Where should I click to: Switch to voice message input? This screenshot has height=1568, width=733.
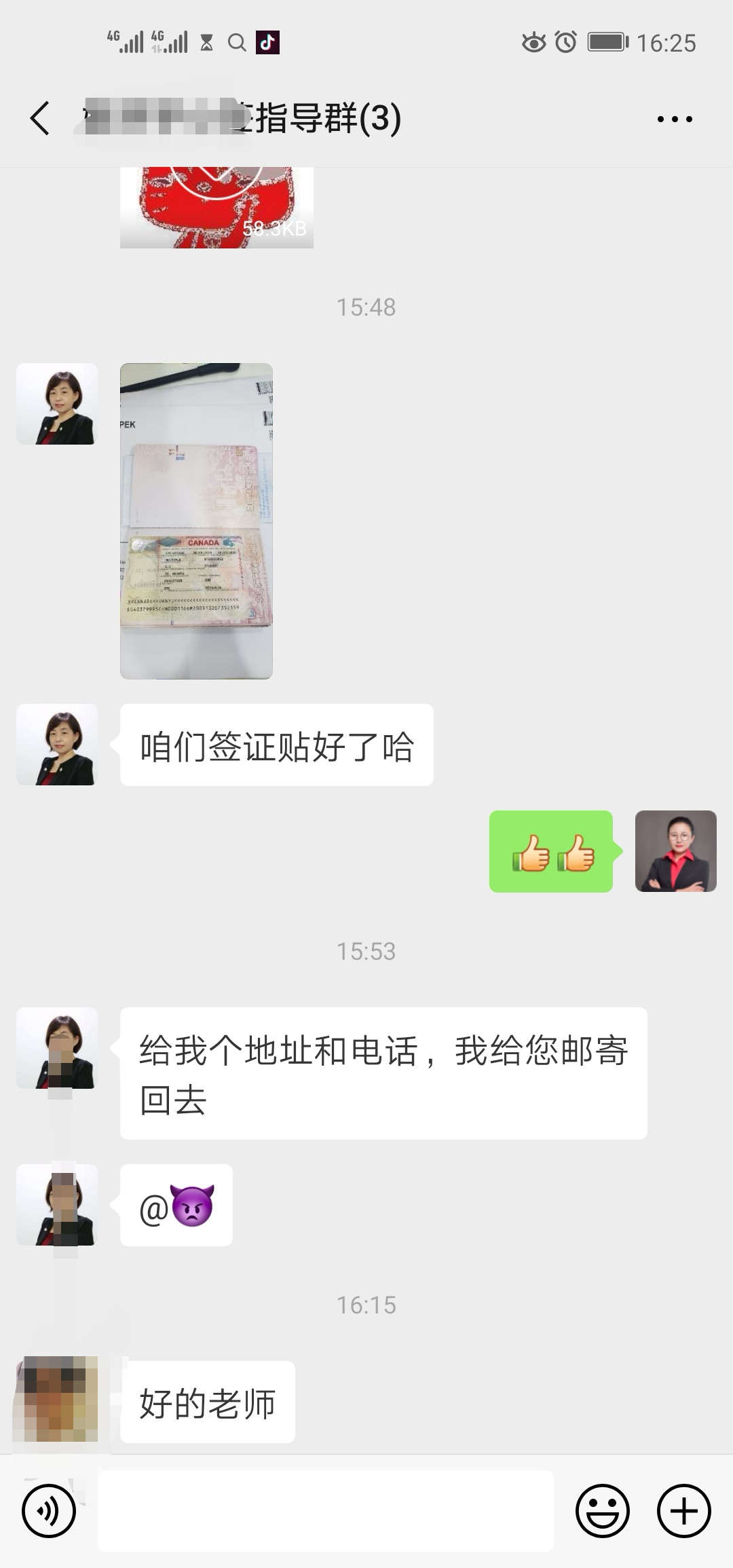coord(49,1511)
